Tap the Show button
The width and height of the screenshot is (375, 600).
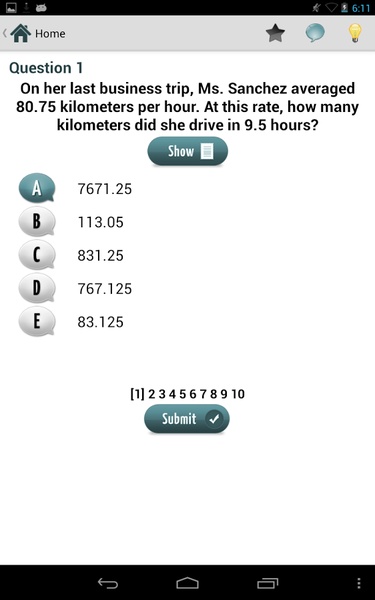188,151
